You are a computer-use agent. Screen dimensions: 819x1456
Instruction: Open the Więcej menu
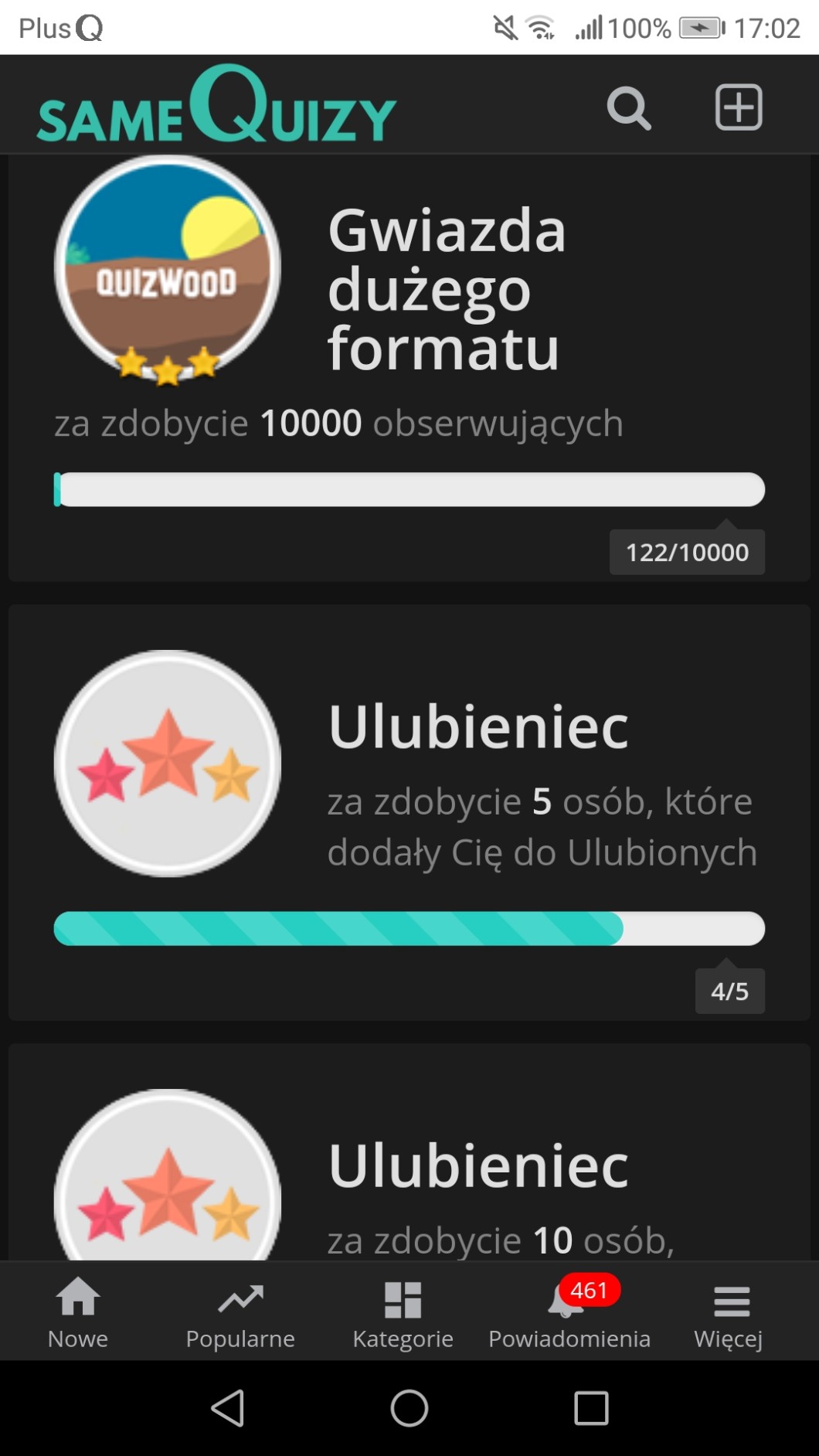[x=729, y=1312]
